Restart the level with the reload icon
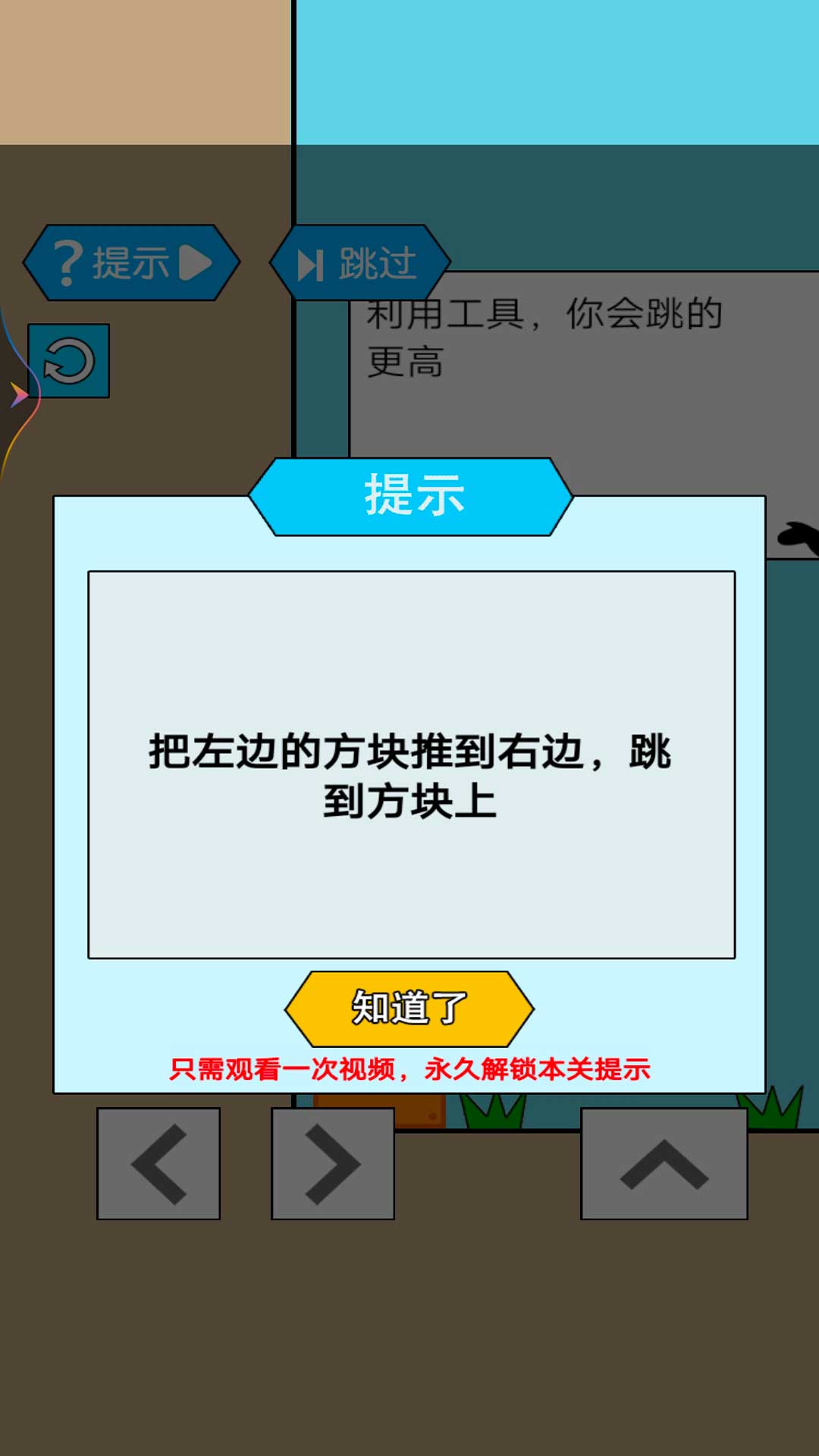This screenshot has height=1456, width=819. tap(69, 361)
